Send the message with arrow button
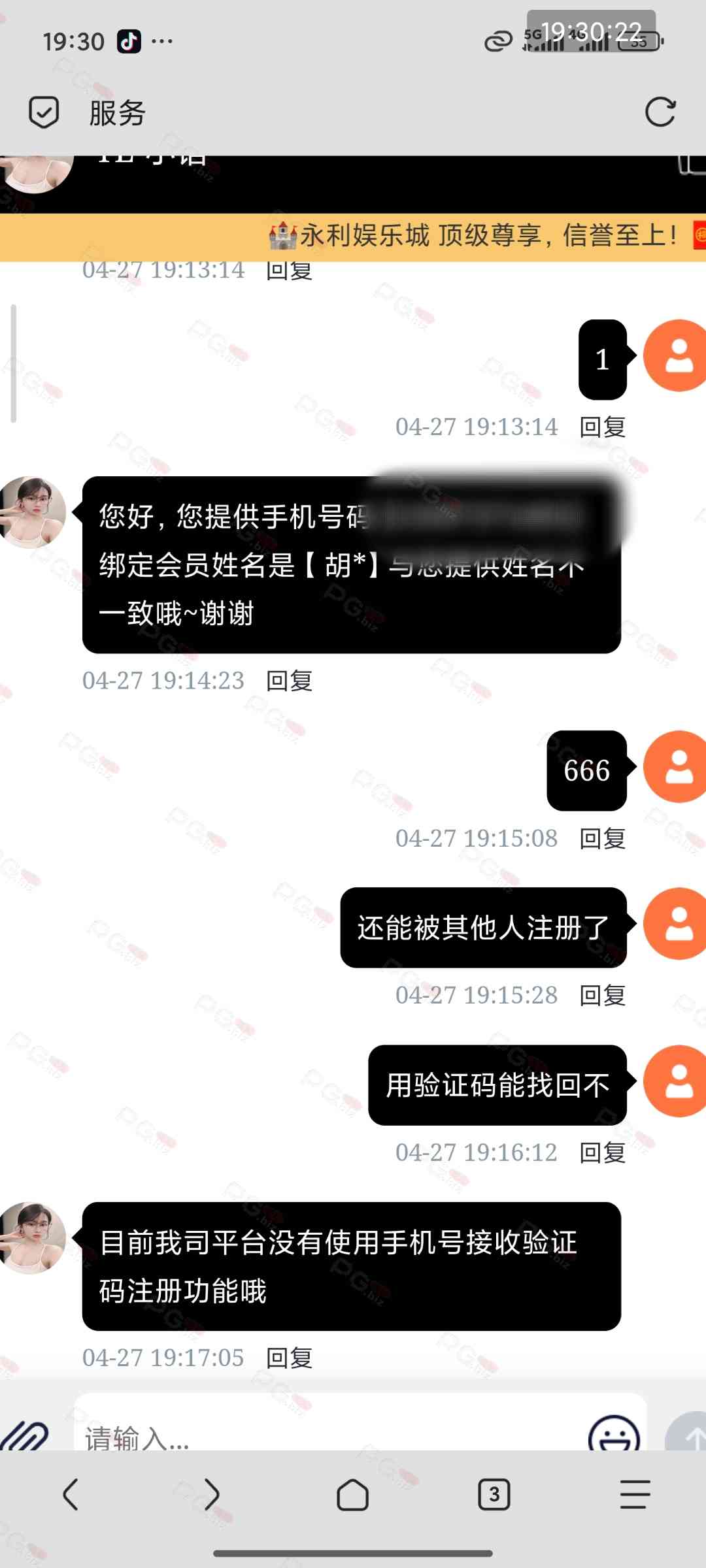This screenshot has width=706, height=1568. (x=686, y=1435)
